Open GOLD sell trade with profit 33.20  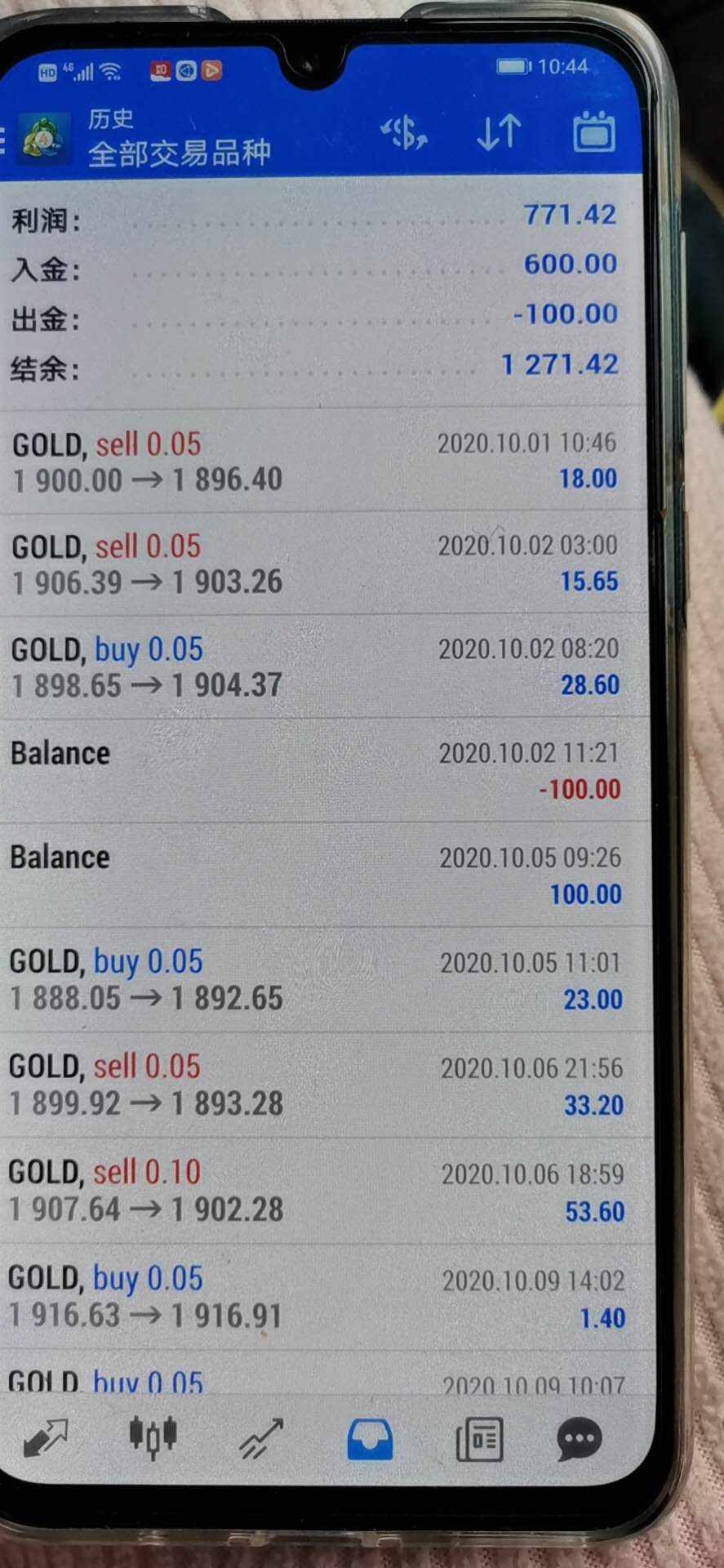[x=318, y=1085]
